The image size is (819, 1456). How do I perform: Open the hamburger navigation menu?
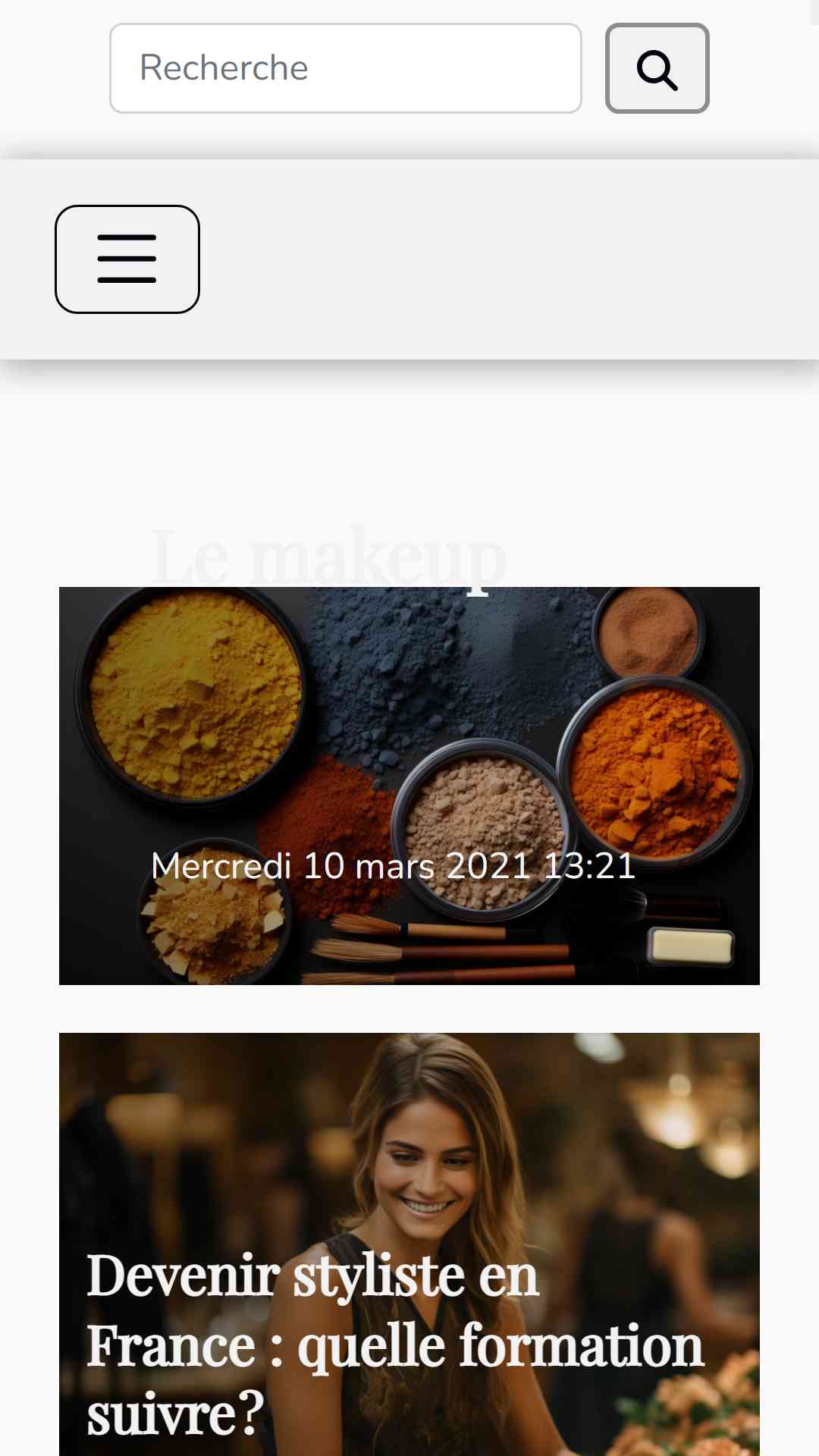127,259
